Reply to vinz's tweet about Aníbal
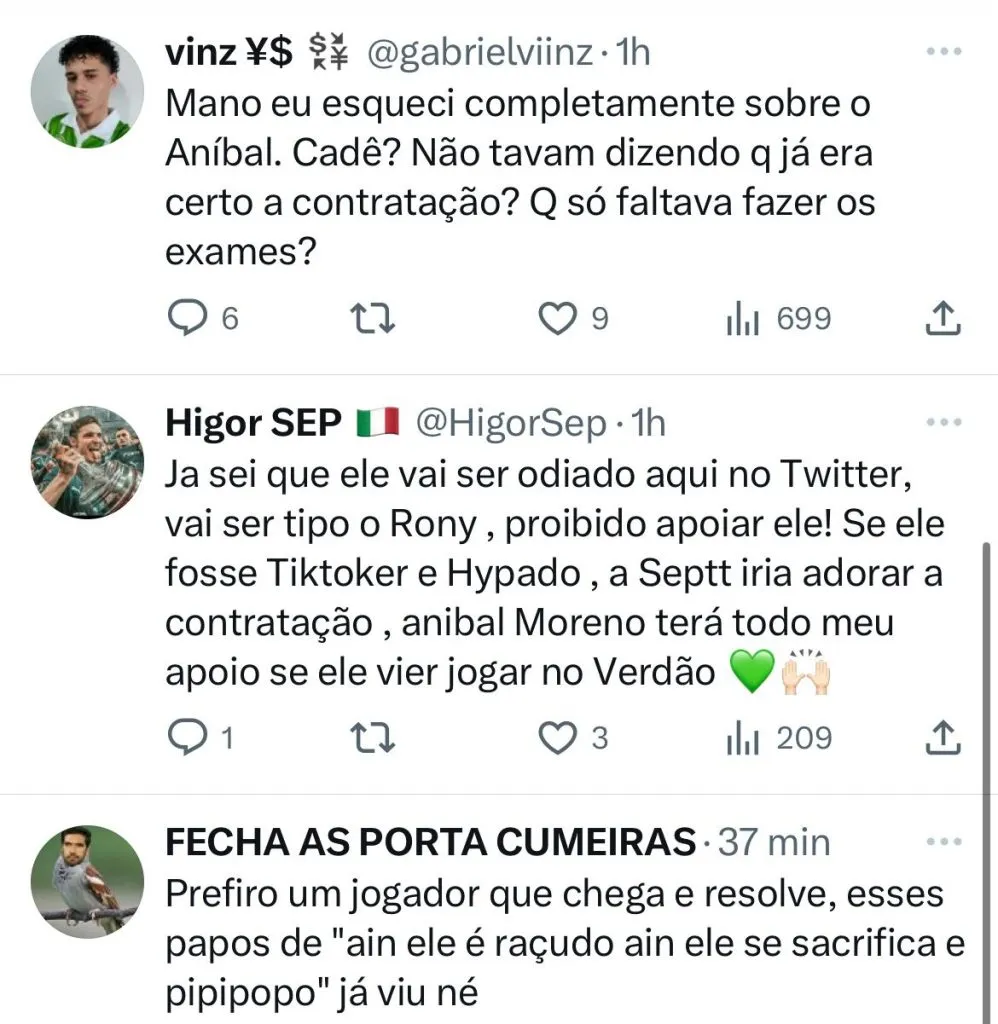Image resolution: width=998 pixels, height=1024 pixels. point(186,319)
